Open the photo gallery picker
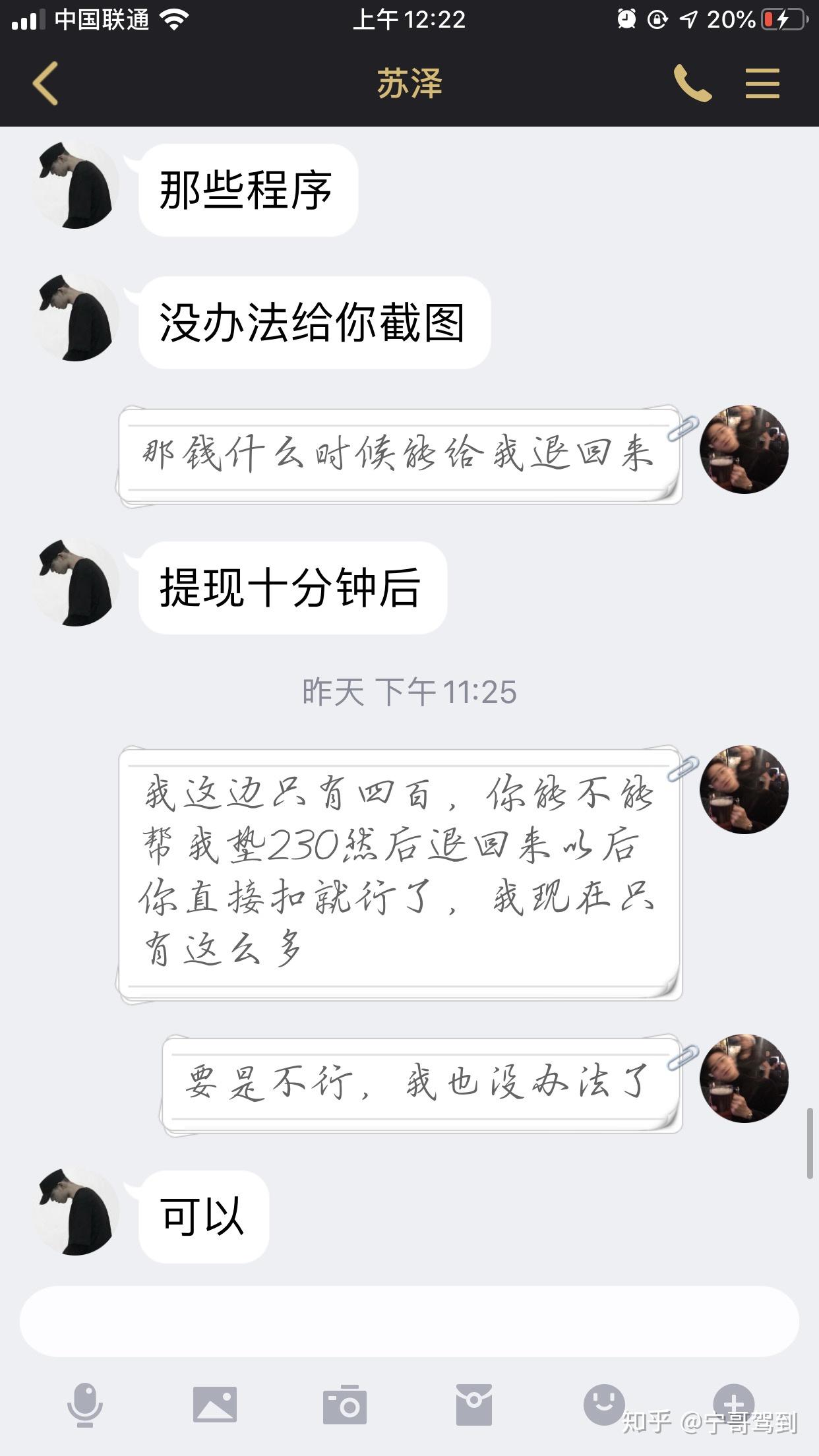 214,1405
